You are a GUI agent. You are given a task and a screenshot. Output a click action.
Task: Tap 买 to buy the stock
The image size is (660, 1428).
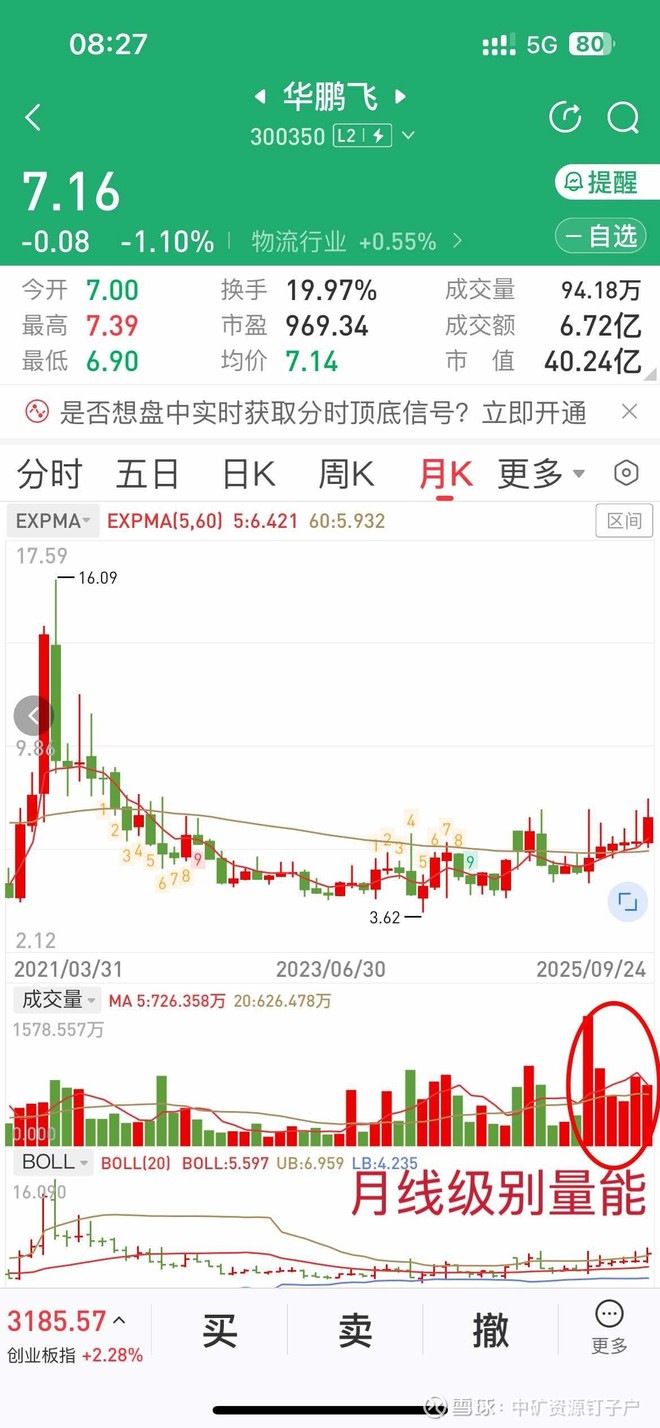coord(219,1331)
